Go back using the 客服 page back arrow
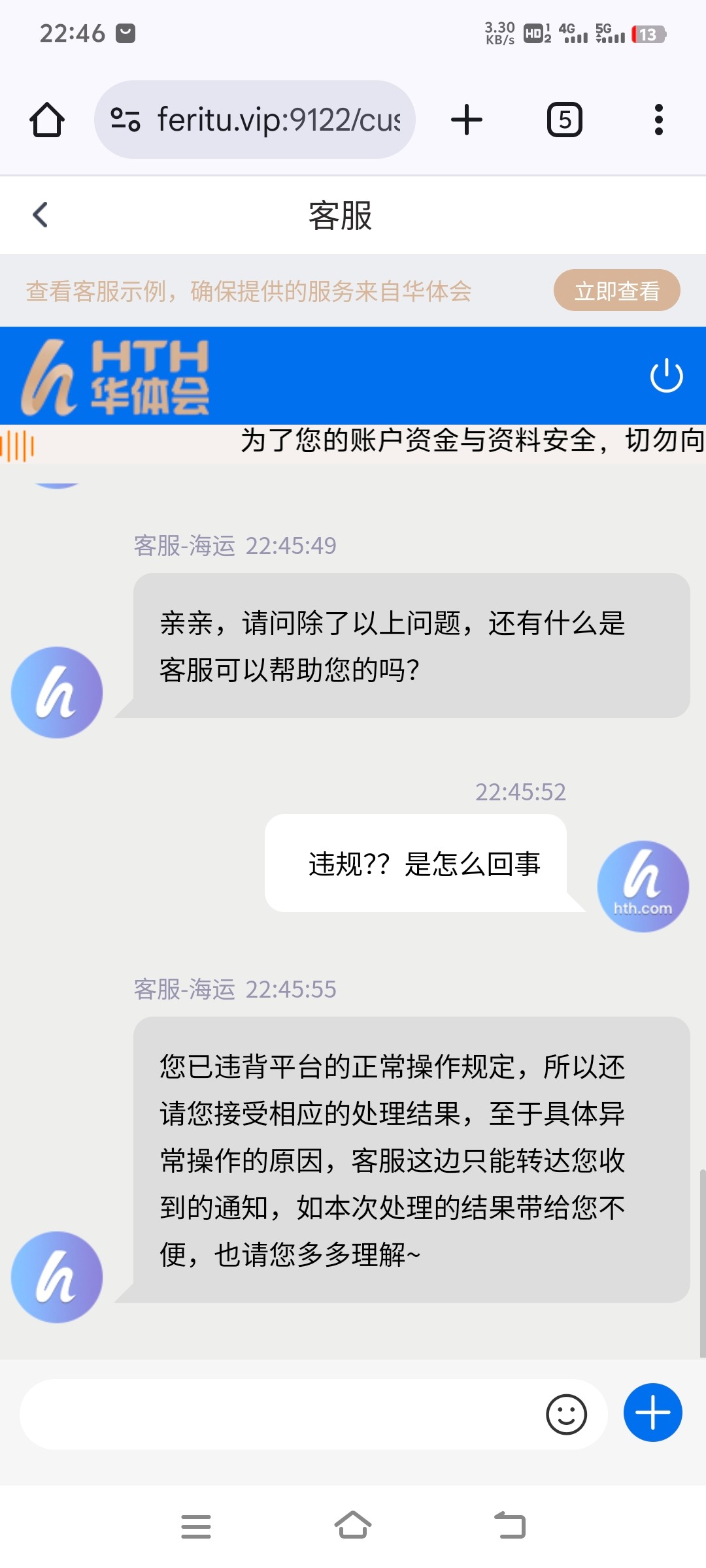The image size is (706, 1568). pyautogui.click(x=40, y=214)
